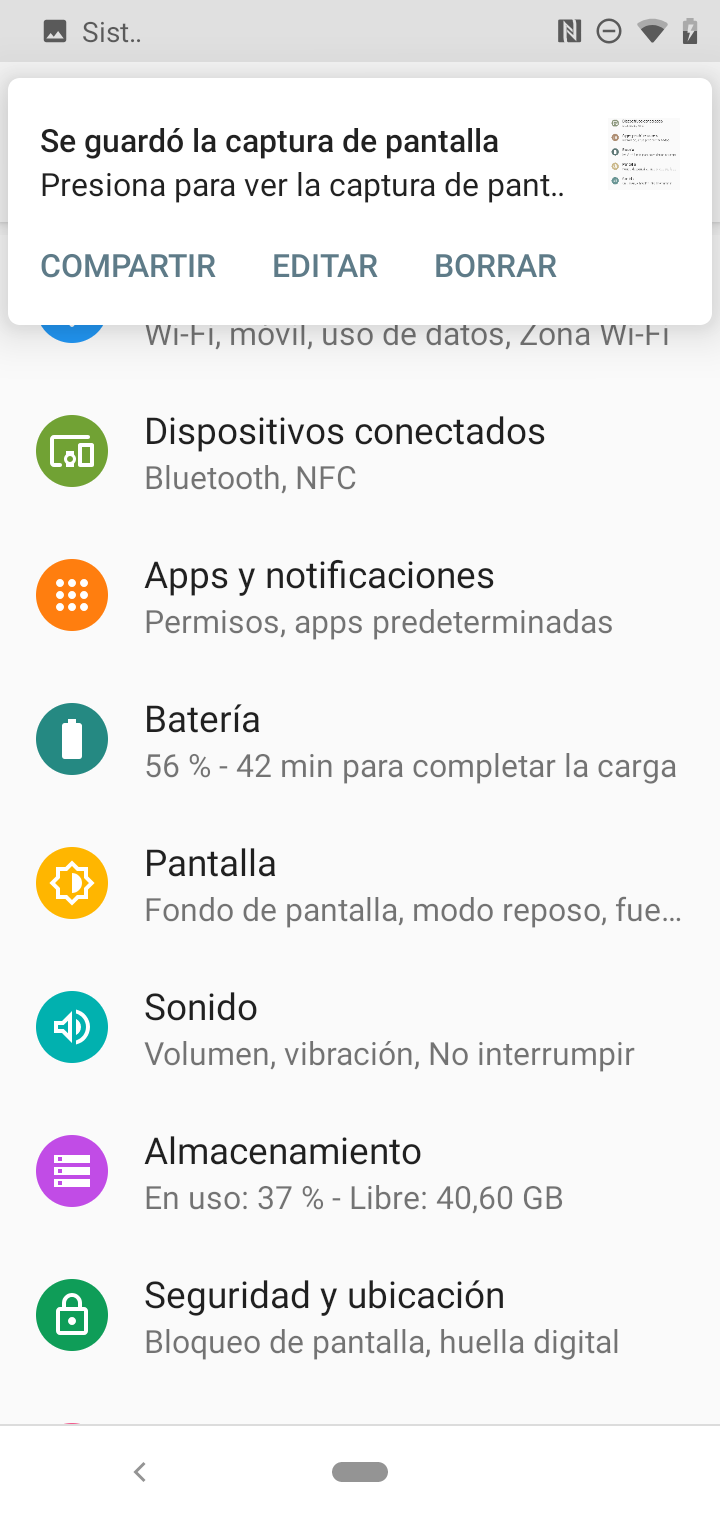720x1520 pixels.
Task: Open Batería settings
Action: point(360,740)
